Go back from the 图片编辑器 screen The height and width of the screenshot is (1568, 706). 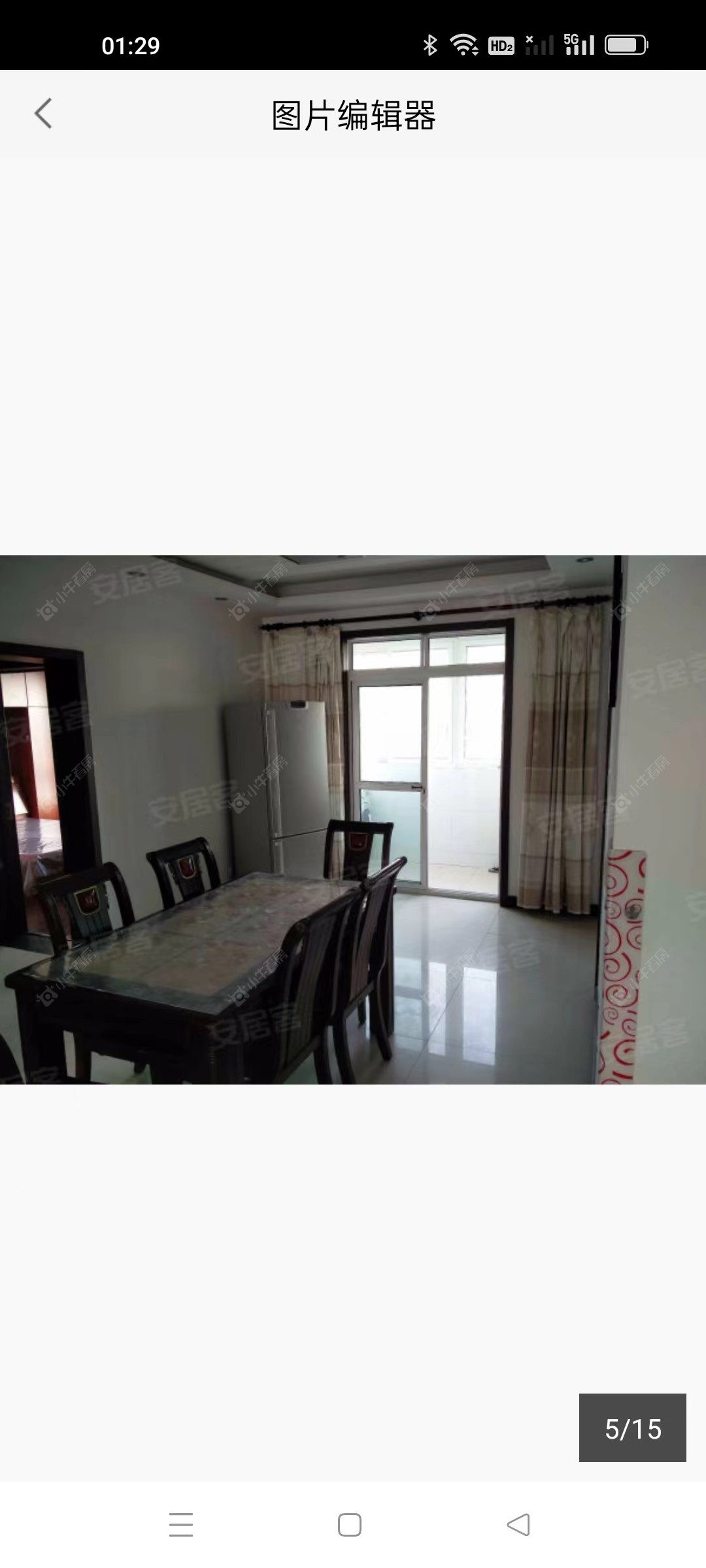(43, 114)
